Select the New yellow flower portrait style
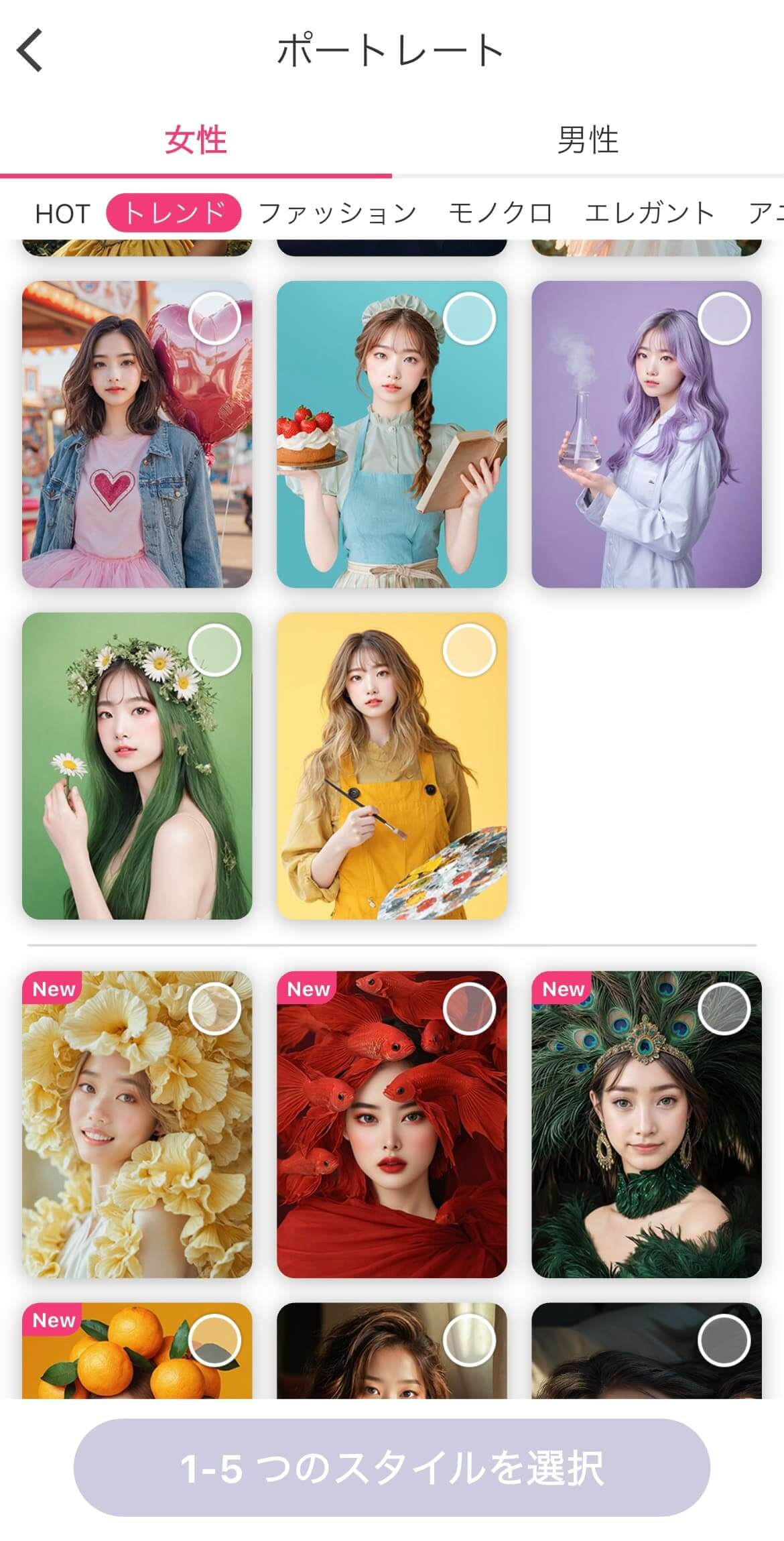 pos(137,1124)
